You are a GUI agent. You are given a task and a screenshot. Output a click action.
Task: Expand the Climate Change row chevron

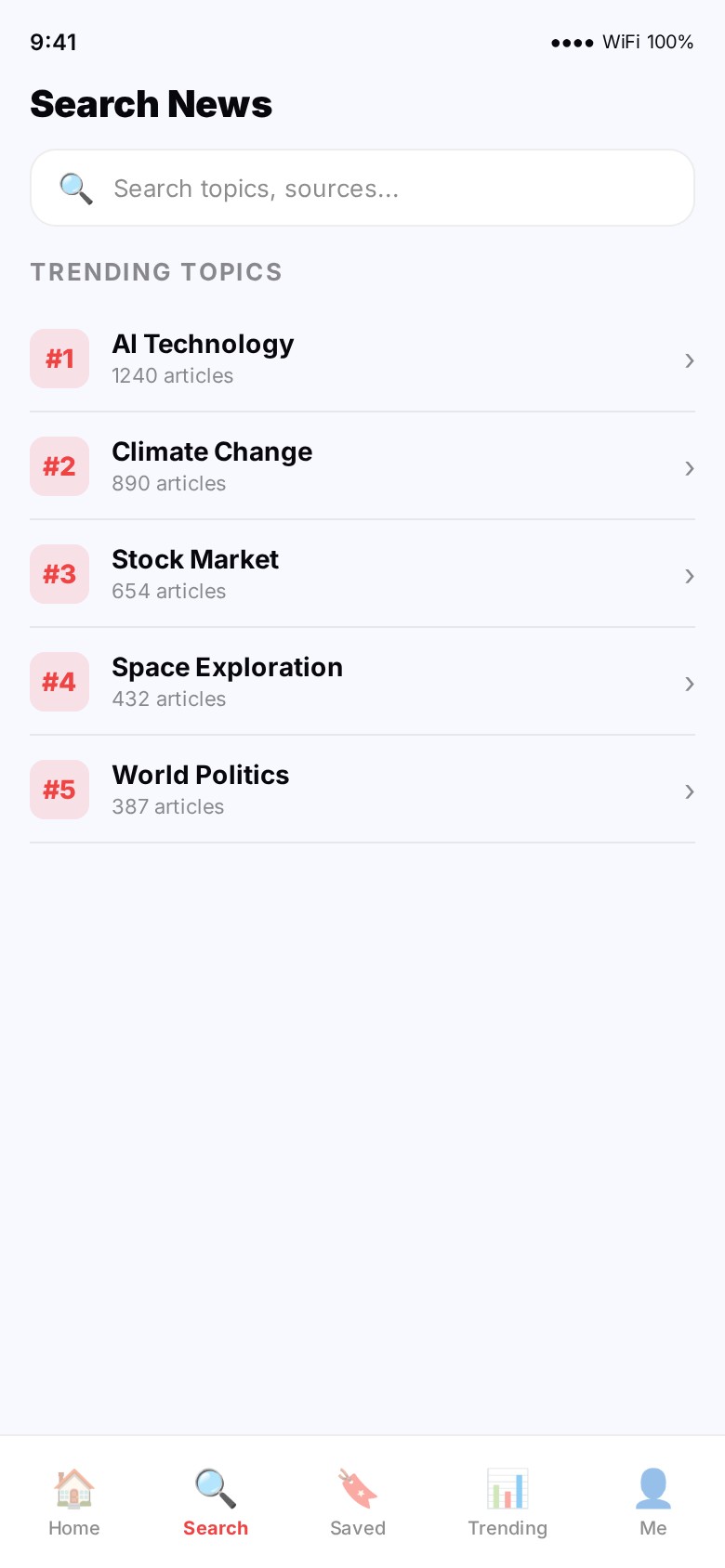click(x=689, y=469)
